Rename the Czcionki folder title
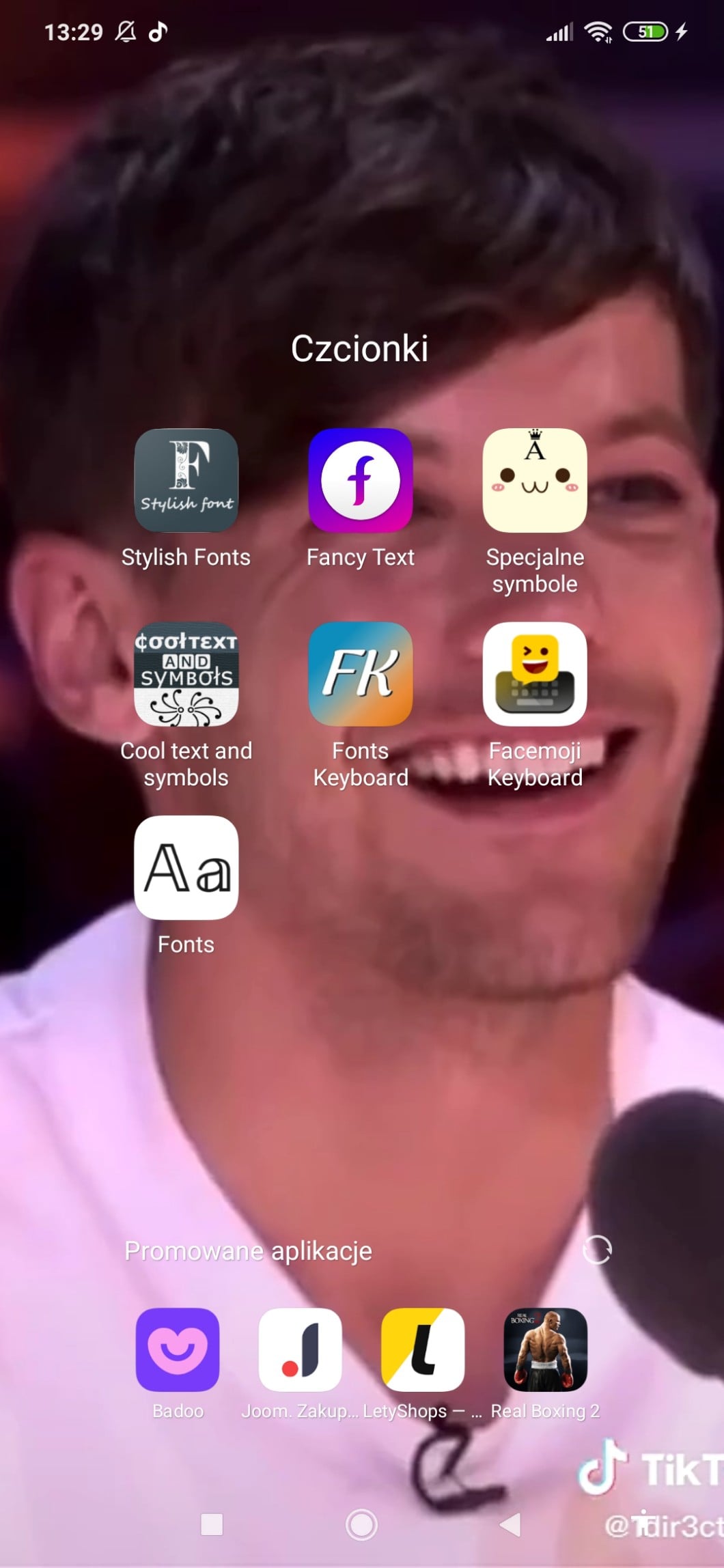 [360, 348]
